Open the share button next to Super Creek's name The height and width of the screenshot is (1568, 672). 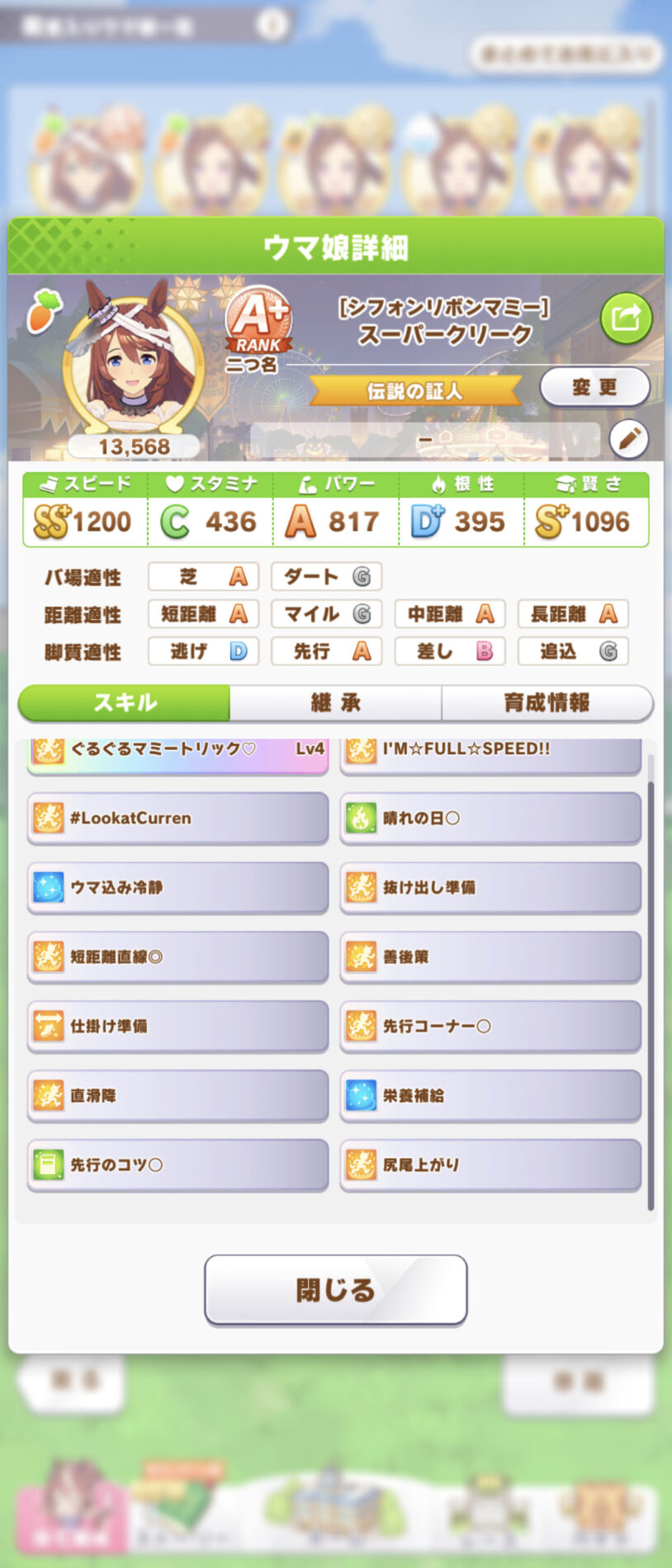click(626, 316)
